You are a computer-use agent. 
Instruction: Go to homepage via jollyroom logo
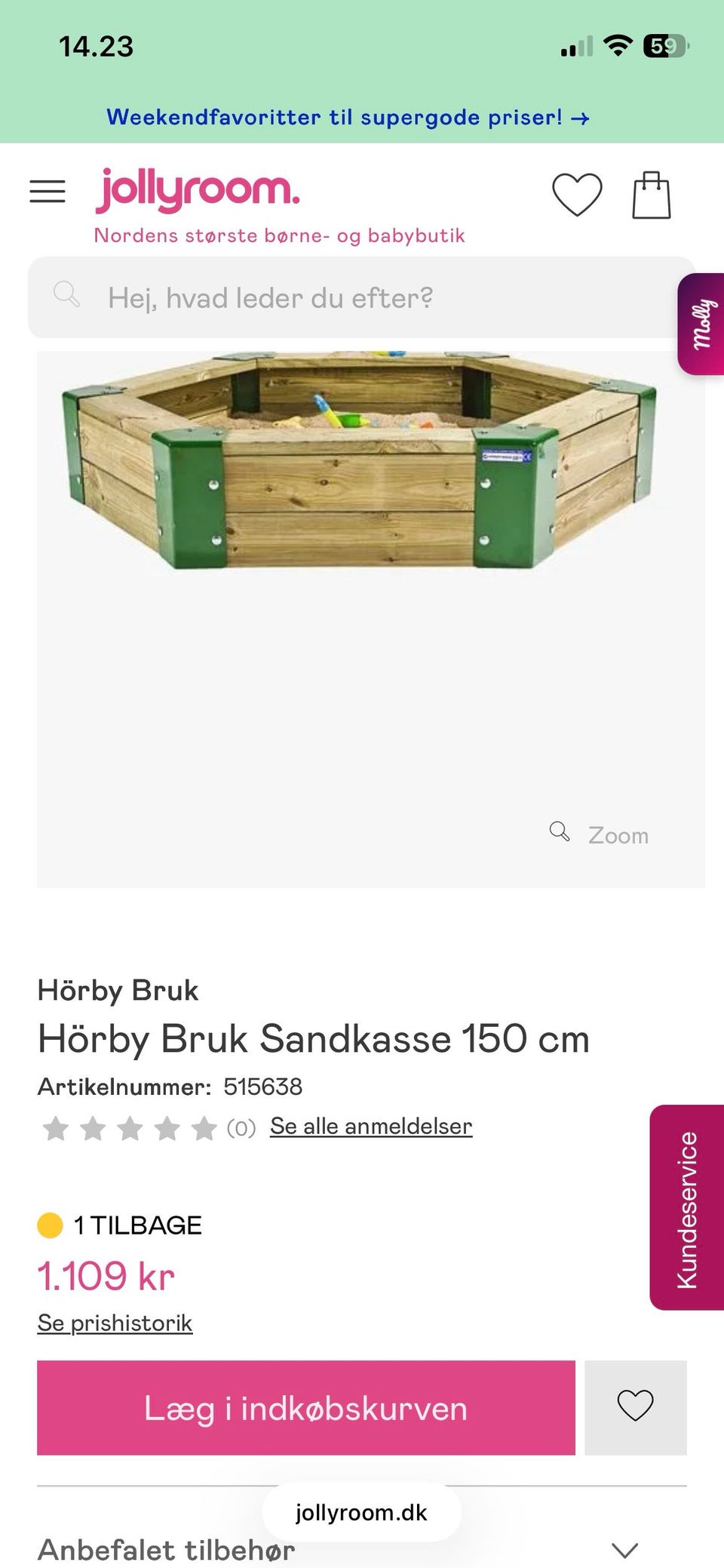[198, 190]
